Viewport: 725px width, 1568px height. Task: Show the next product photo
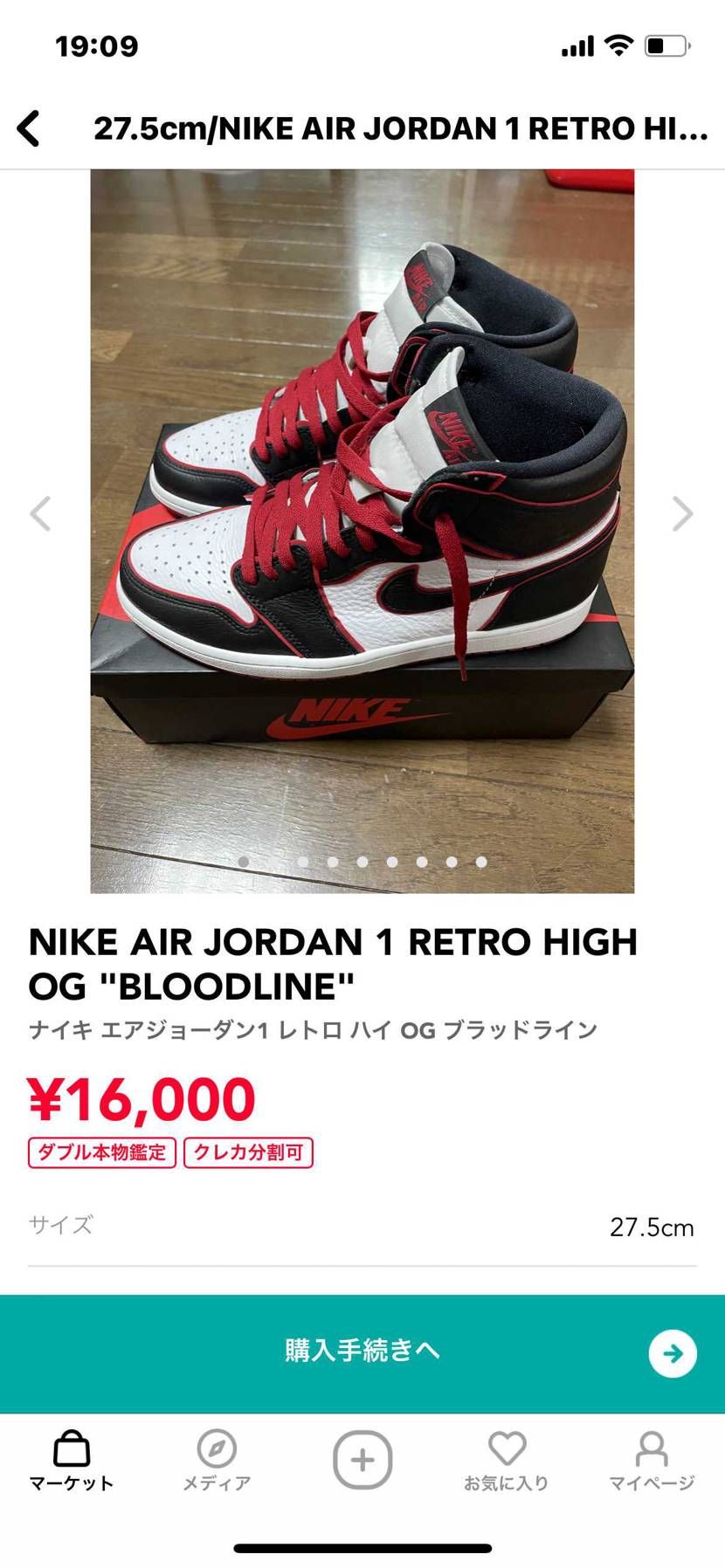(682, 513)
